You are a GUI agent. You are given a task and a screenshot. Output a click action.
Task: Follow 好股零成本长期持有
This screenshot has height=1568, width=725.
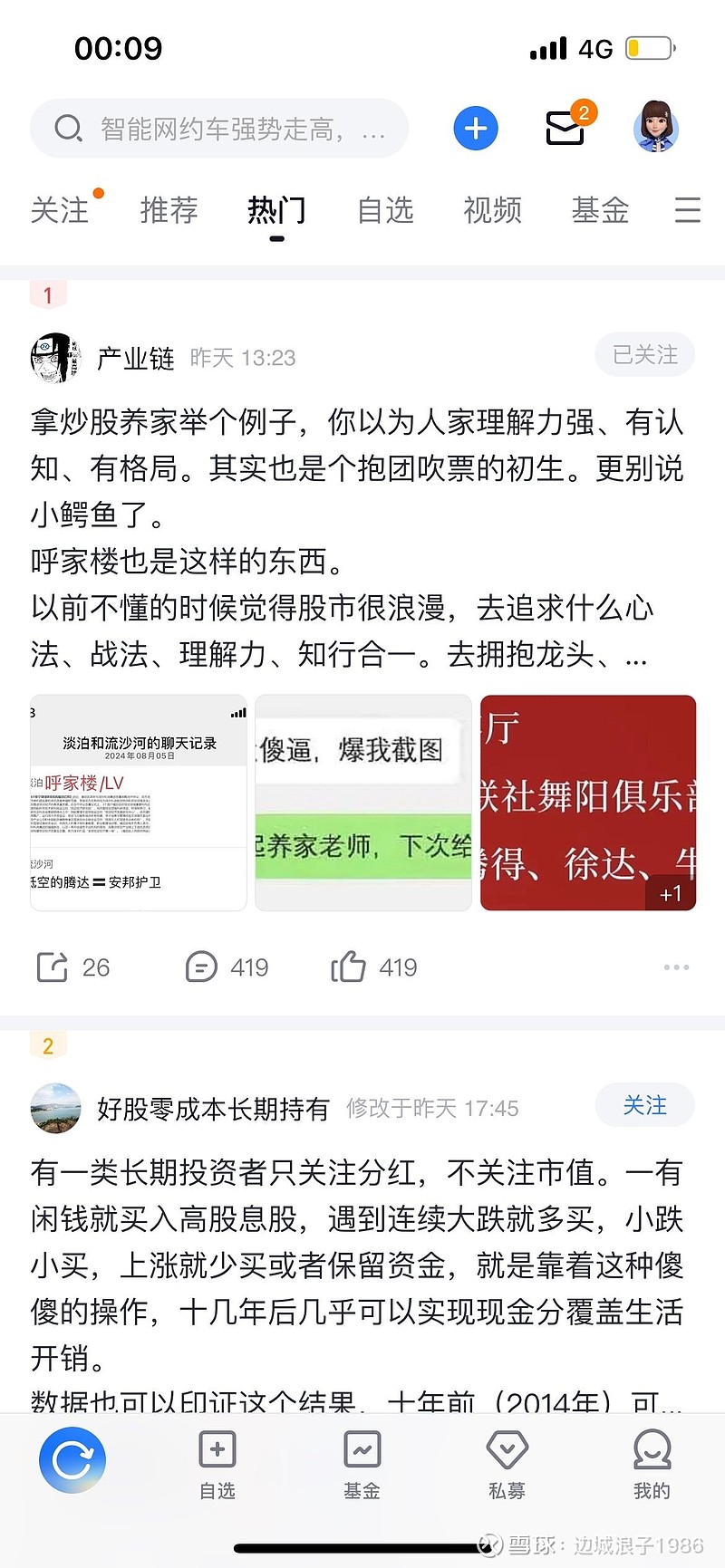coord(645,1106)
